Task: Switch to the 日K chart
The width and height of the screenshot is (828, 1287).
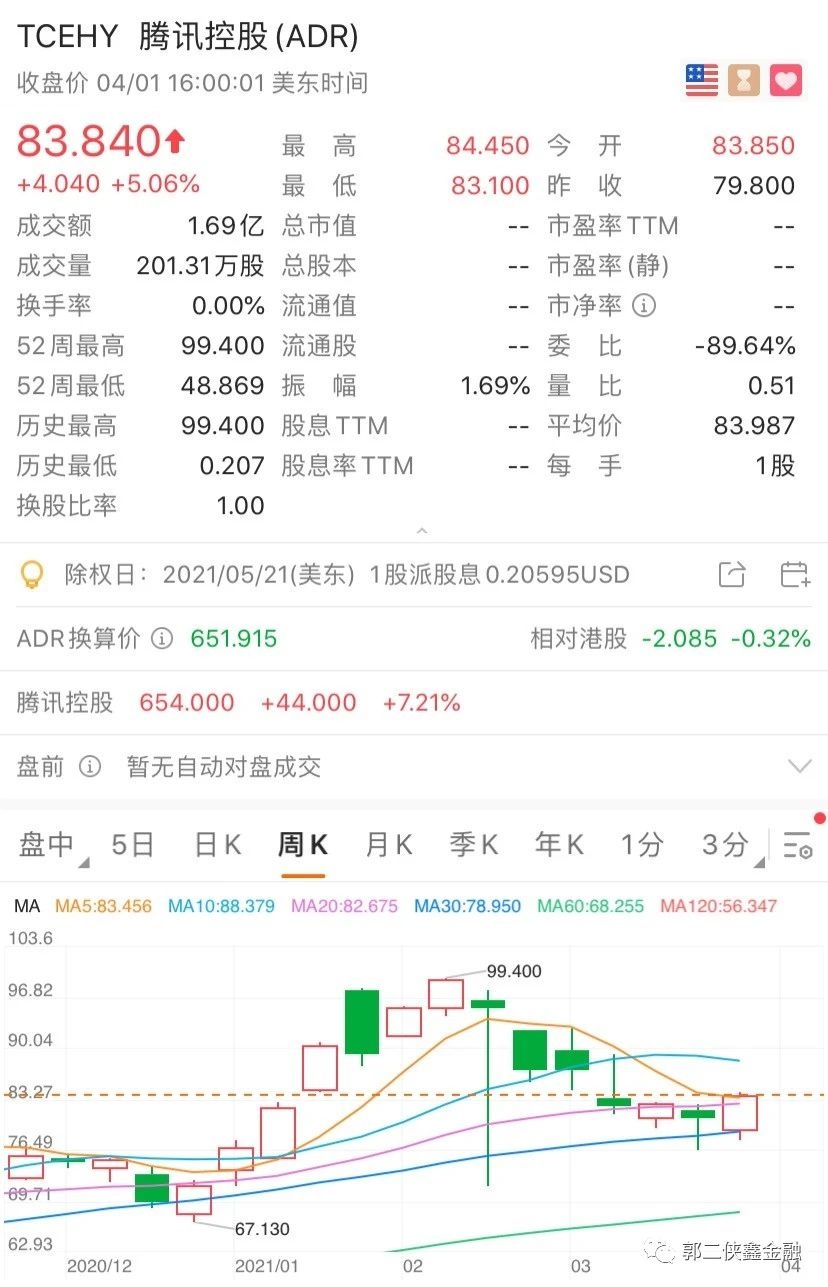Action: coord(217,845)
